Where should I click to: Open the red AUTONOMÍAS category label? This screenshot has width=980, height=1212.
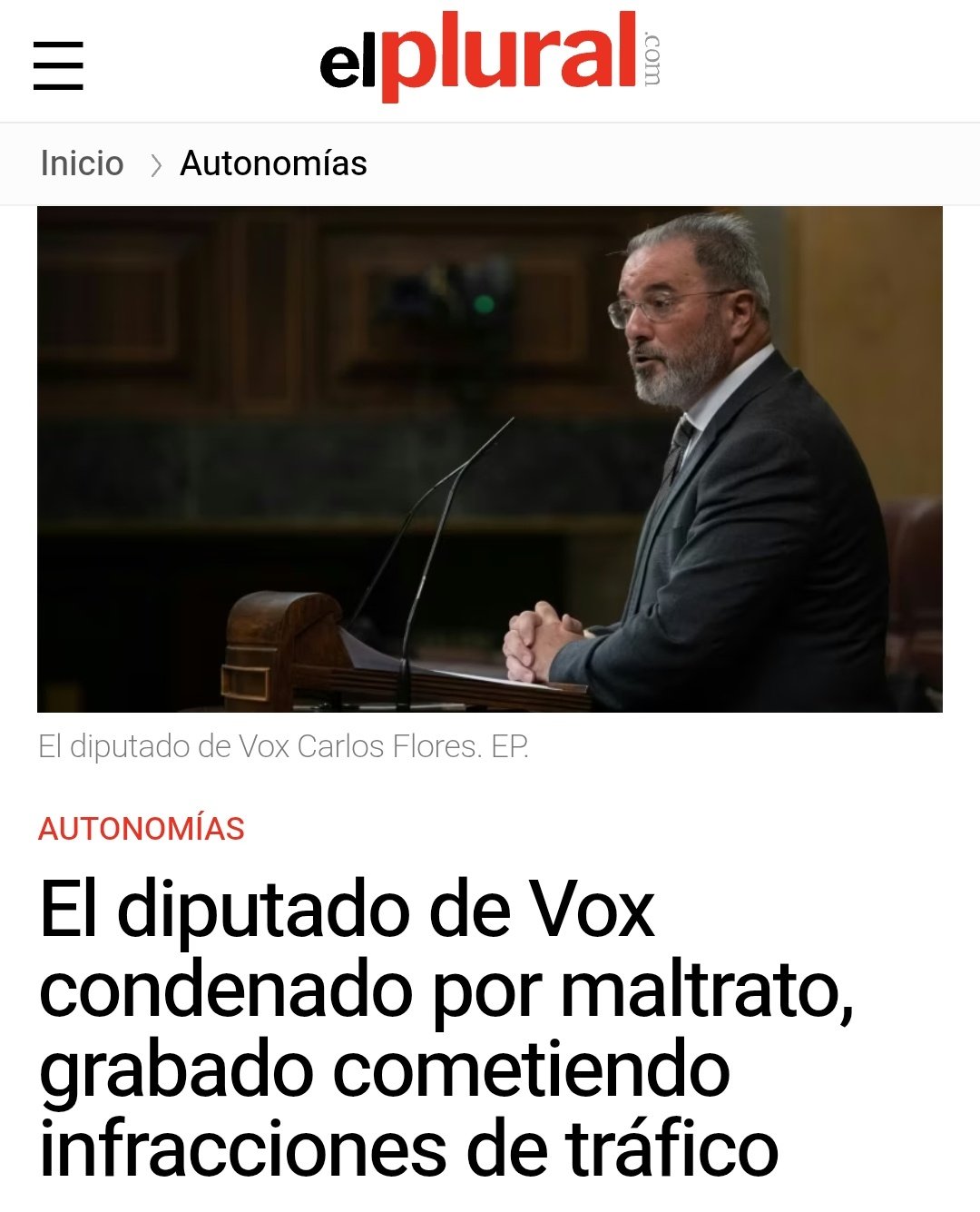pyautogui.click(x=142, y=829)
